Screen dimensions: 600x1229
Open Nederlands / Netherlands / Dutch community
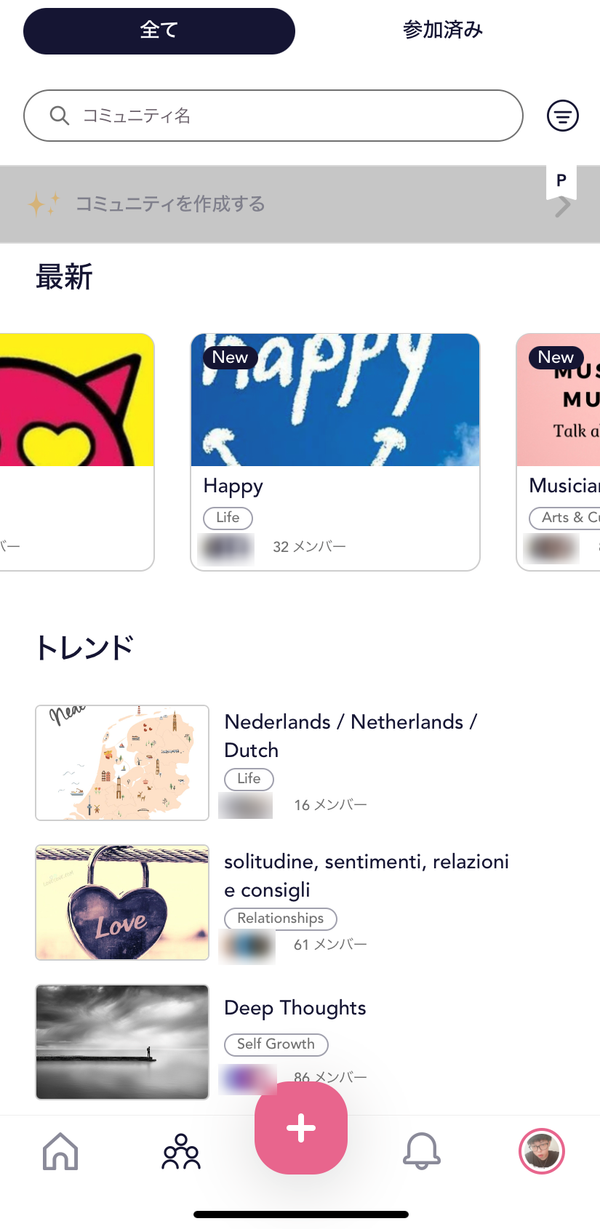tap(300, 763)
